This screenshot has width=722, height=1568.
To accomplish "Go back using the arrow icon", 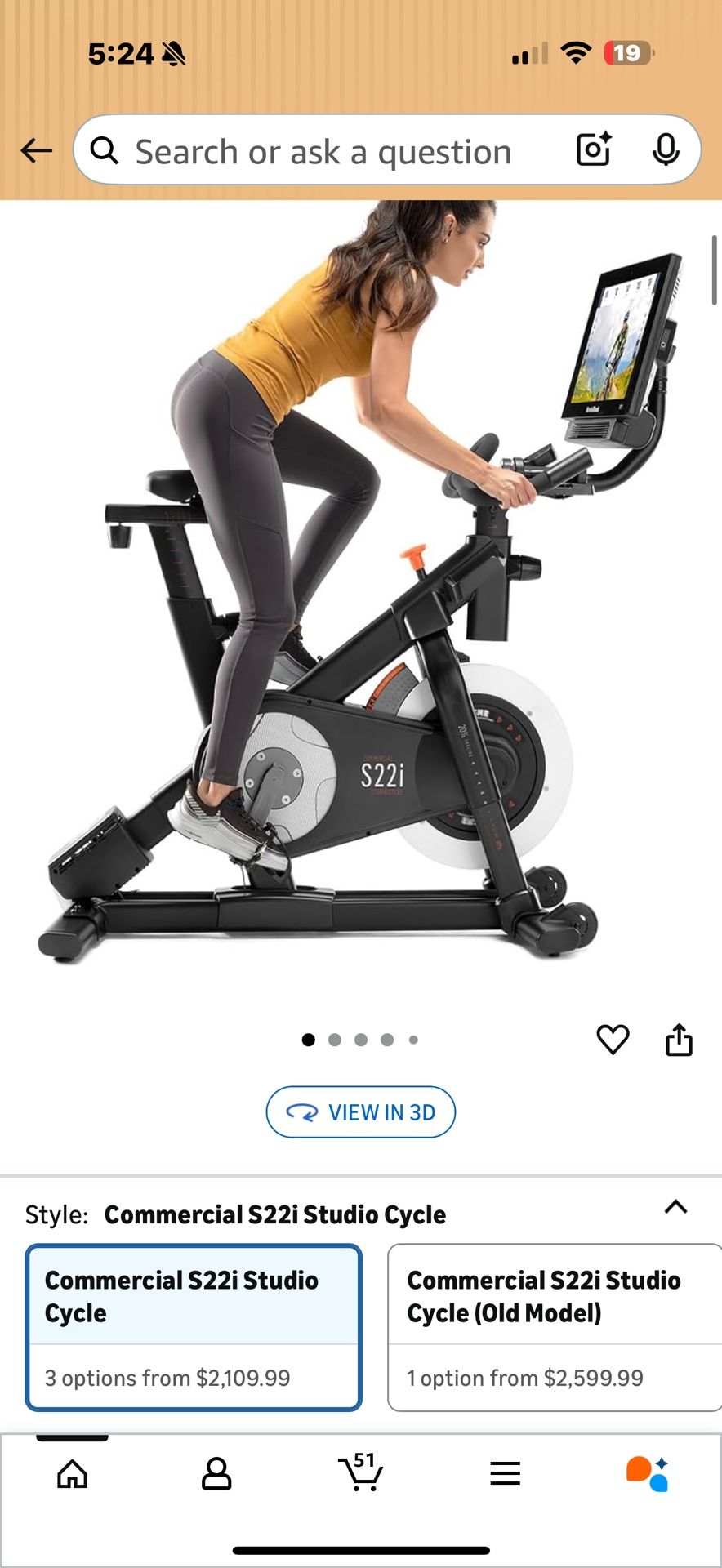I will click(x=37, y=150).
